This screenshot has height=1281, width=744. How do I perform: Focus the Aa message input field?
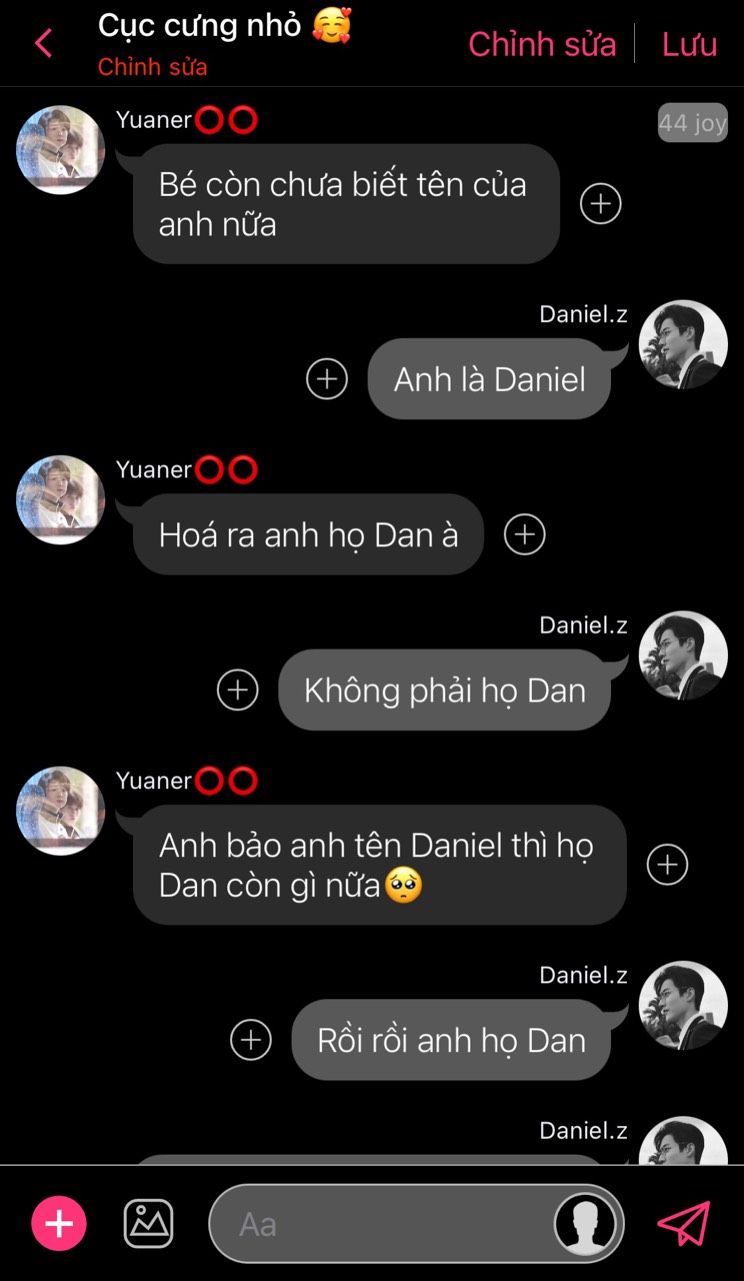click(x=380, y=1224)
